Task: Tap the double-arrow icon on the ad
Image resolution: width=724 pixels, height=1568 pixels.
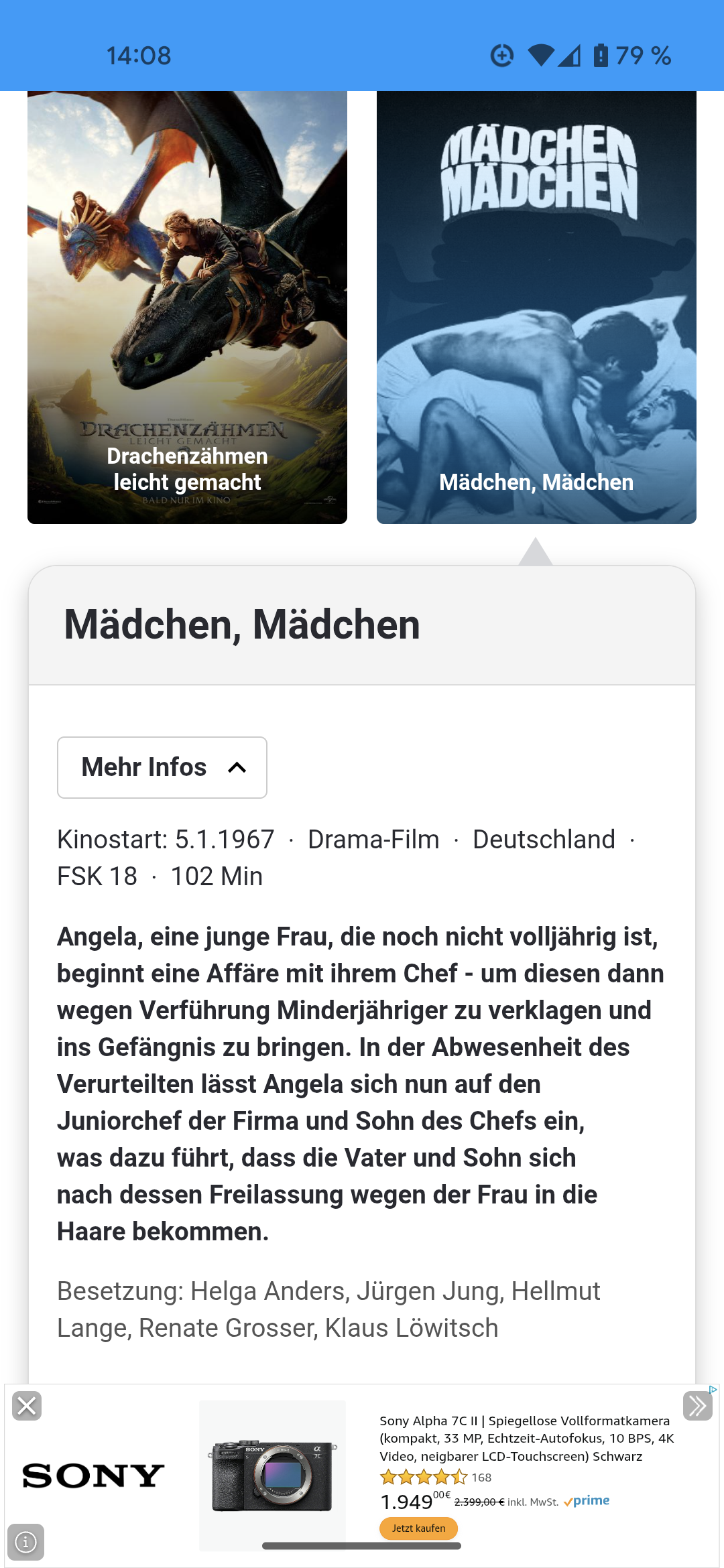Action: point(697,1406)
